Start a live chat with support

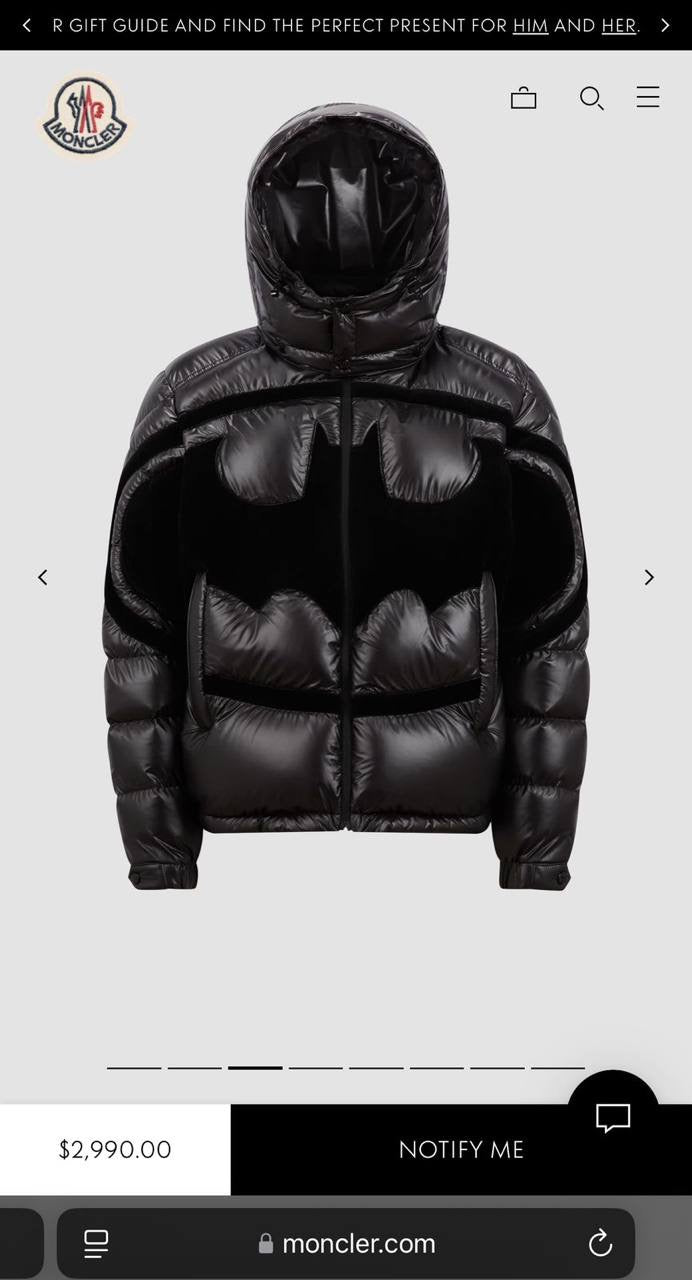(613, 1116)
